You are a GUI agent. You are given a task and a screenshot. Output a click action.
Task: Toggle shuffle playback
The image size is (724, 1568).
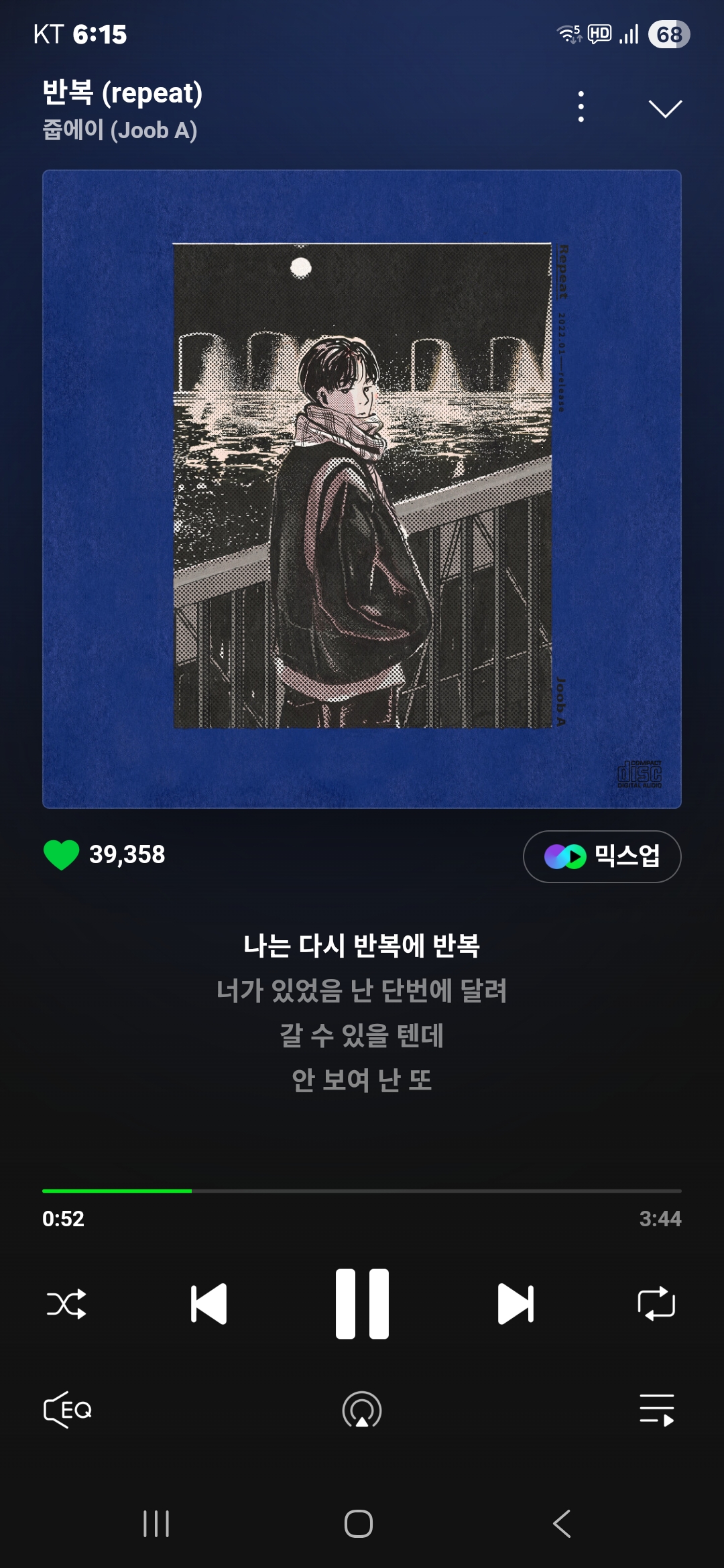pos(66,1304)
